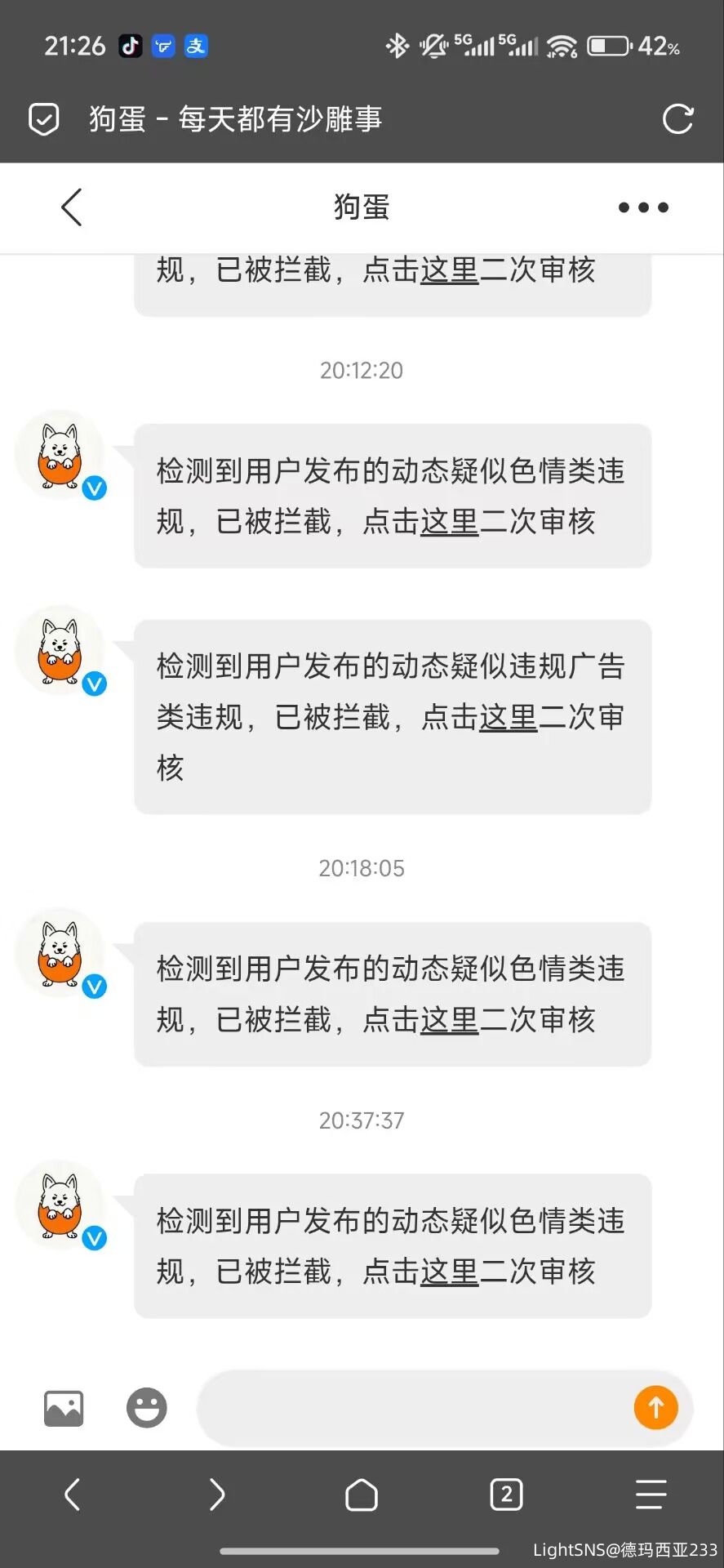Open the browser hamburger menu

point(651,1494)
